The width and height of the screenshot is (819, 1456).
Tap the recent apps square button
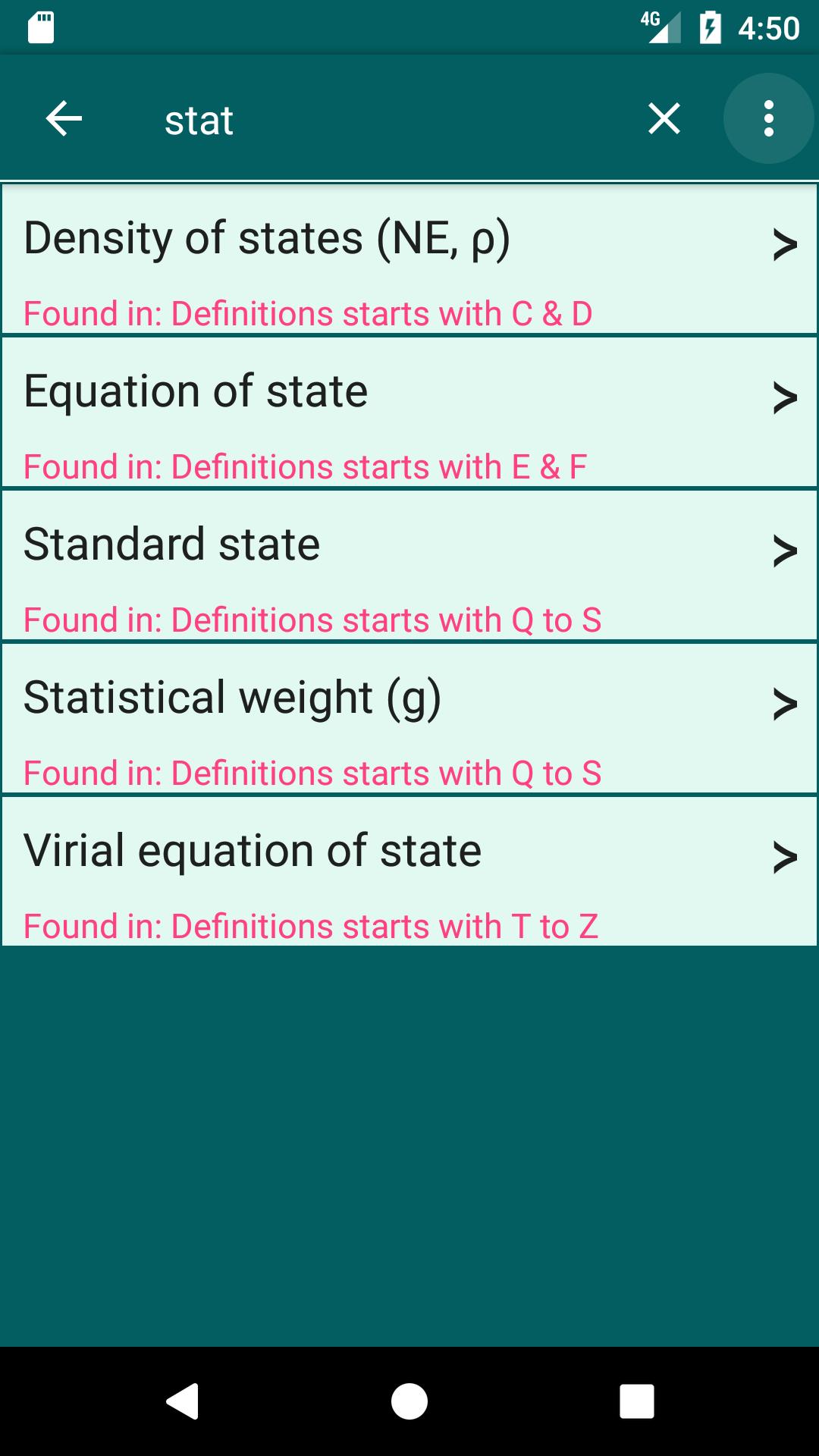pyautogui.click(x=639, y=1401)
